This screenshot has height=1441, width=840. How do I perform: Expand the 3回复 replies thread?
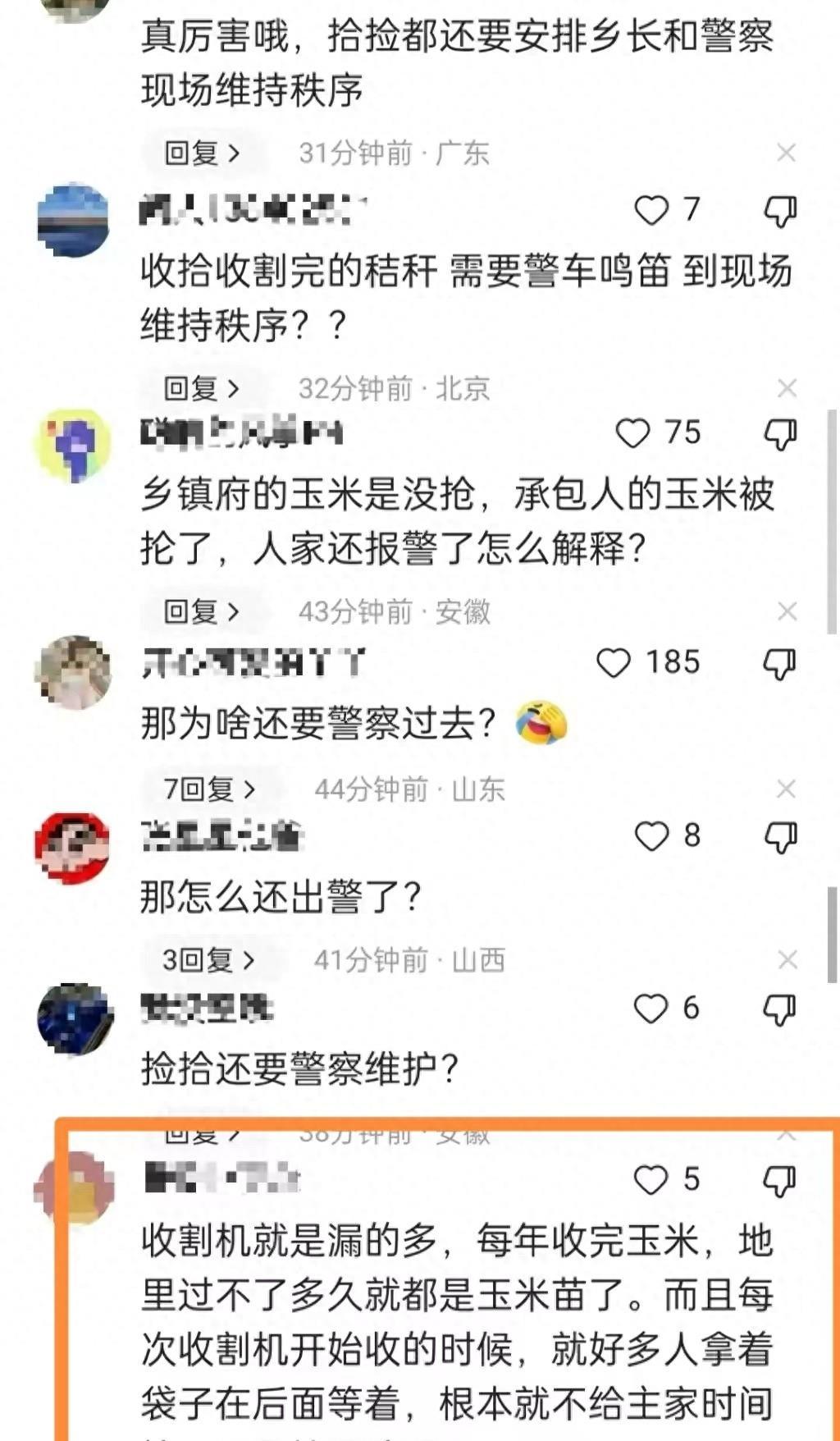pyautogui.click(x=210, y=960)
